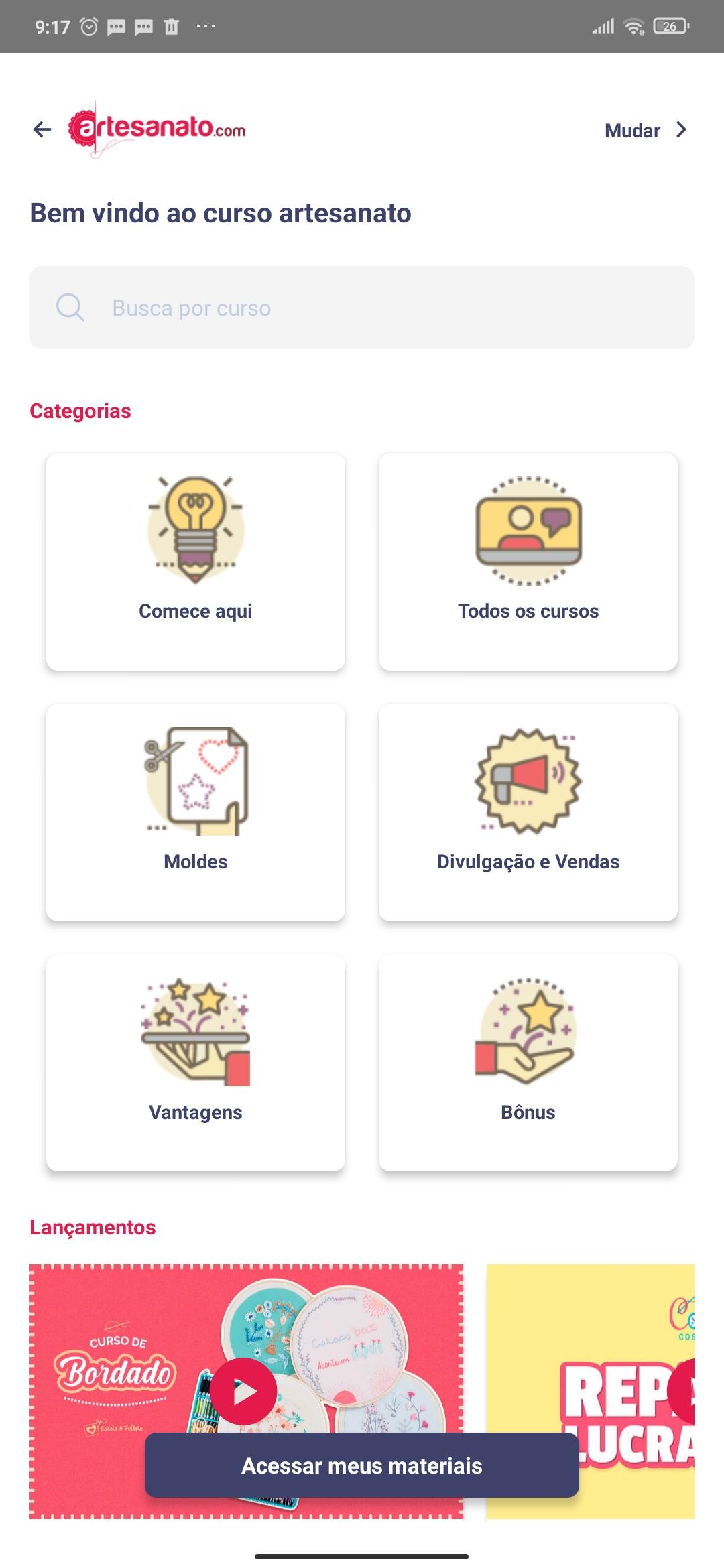Tap Acessar meus materiais button
The height and width of the screenshot is (1568, 724).
[x=362, y=1465]
